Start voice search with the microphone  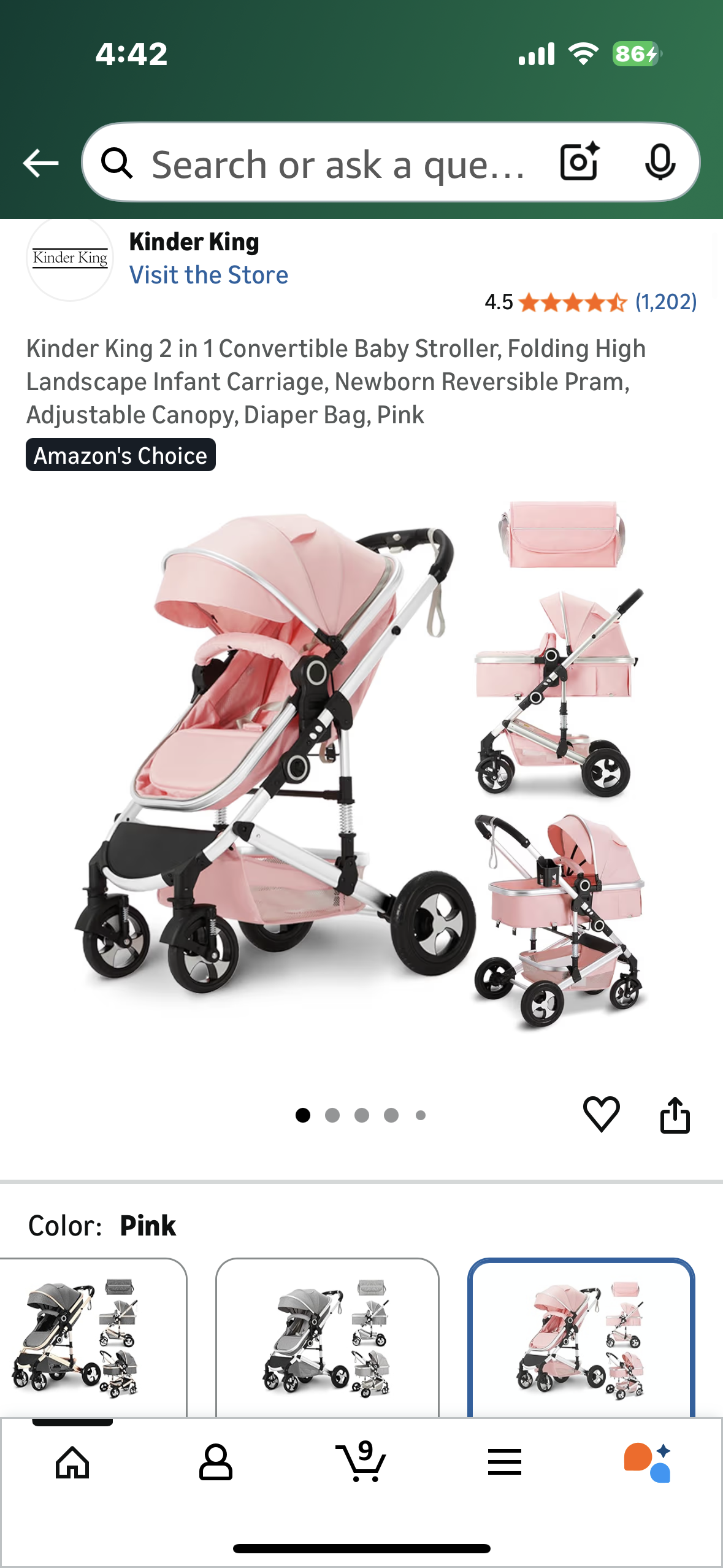click(660, 162)
